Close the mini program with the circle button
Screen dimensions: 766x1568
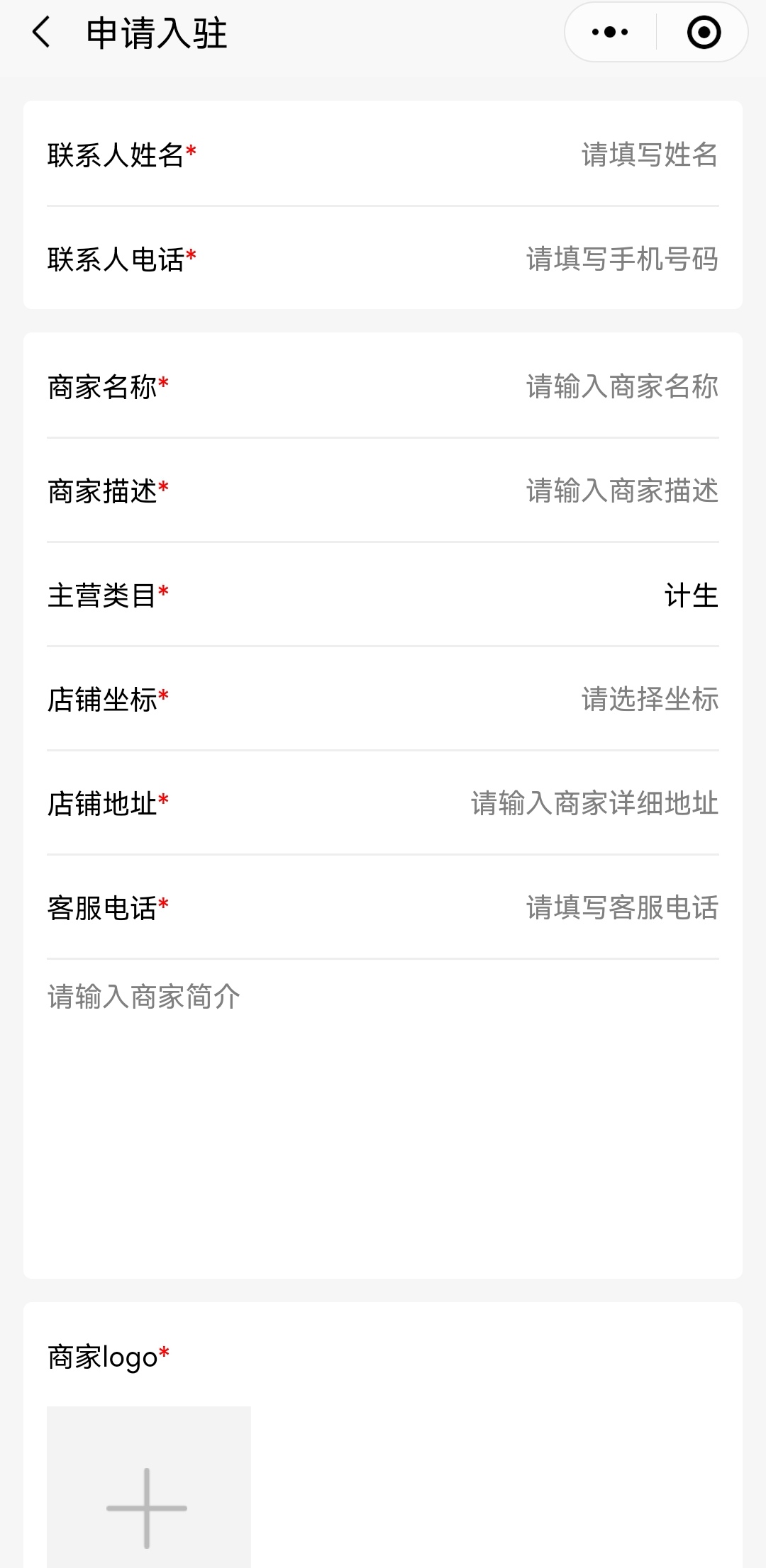click(704, 33)
